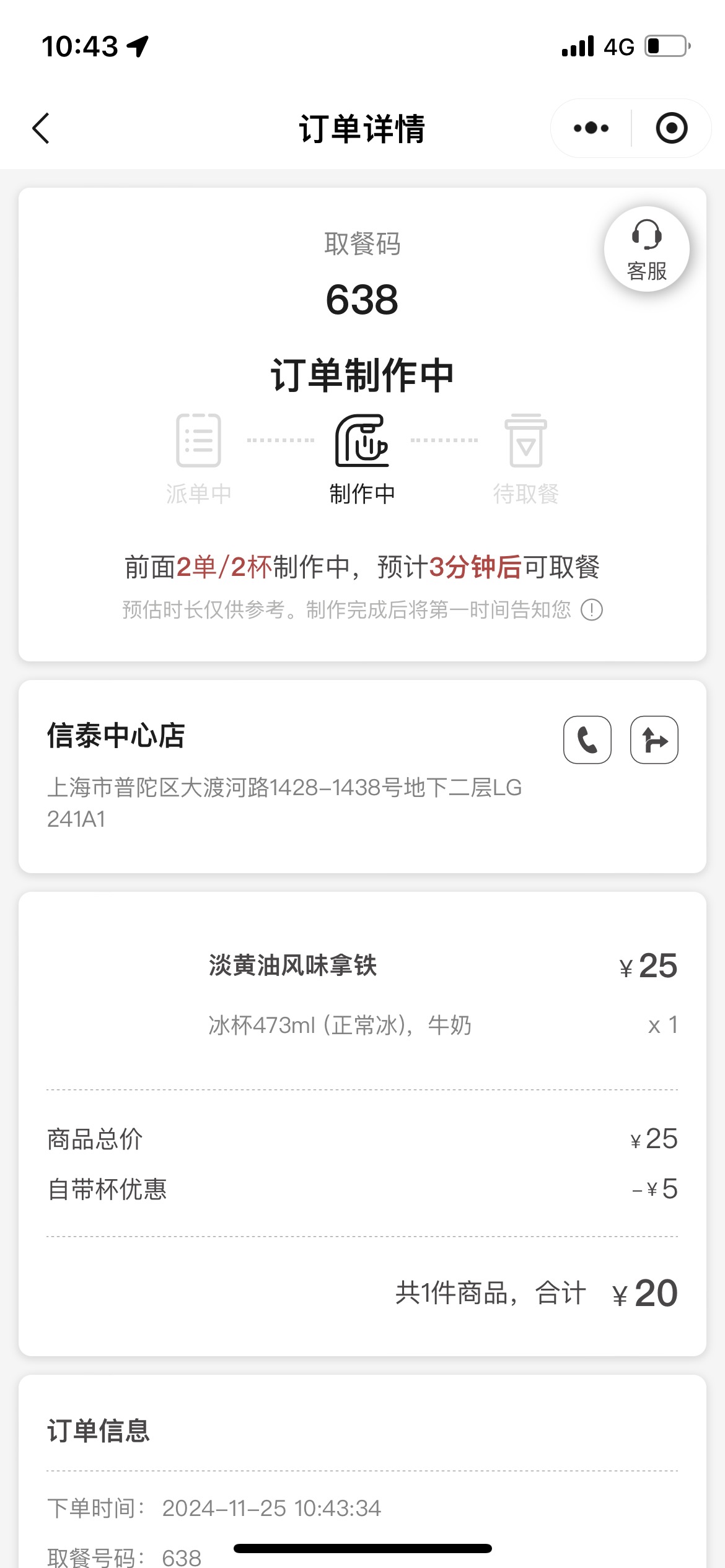Image resolution: width=725 pixels, height=1568 pixels.
Task: Close the mini program via the circle icon
Action: pyautogui.click(x=672, y=128)
